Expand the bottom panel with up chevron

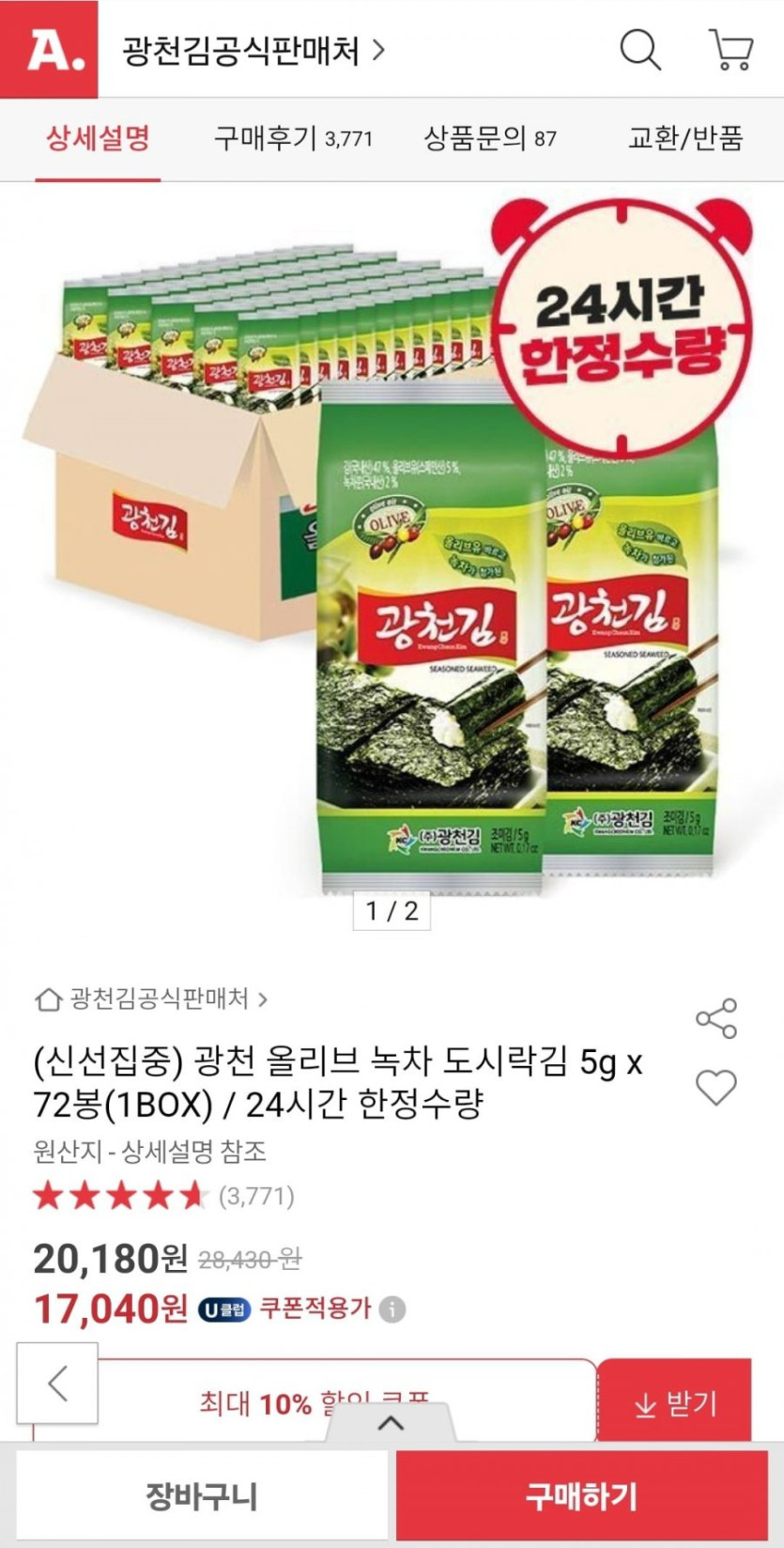tap(391, 1423)
